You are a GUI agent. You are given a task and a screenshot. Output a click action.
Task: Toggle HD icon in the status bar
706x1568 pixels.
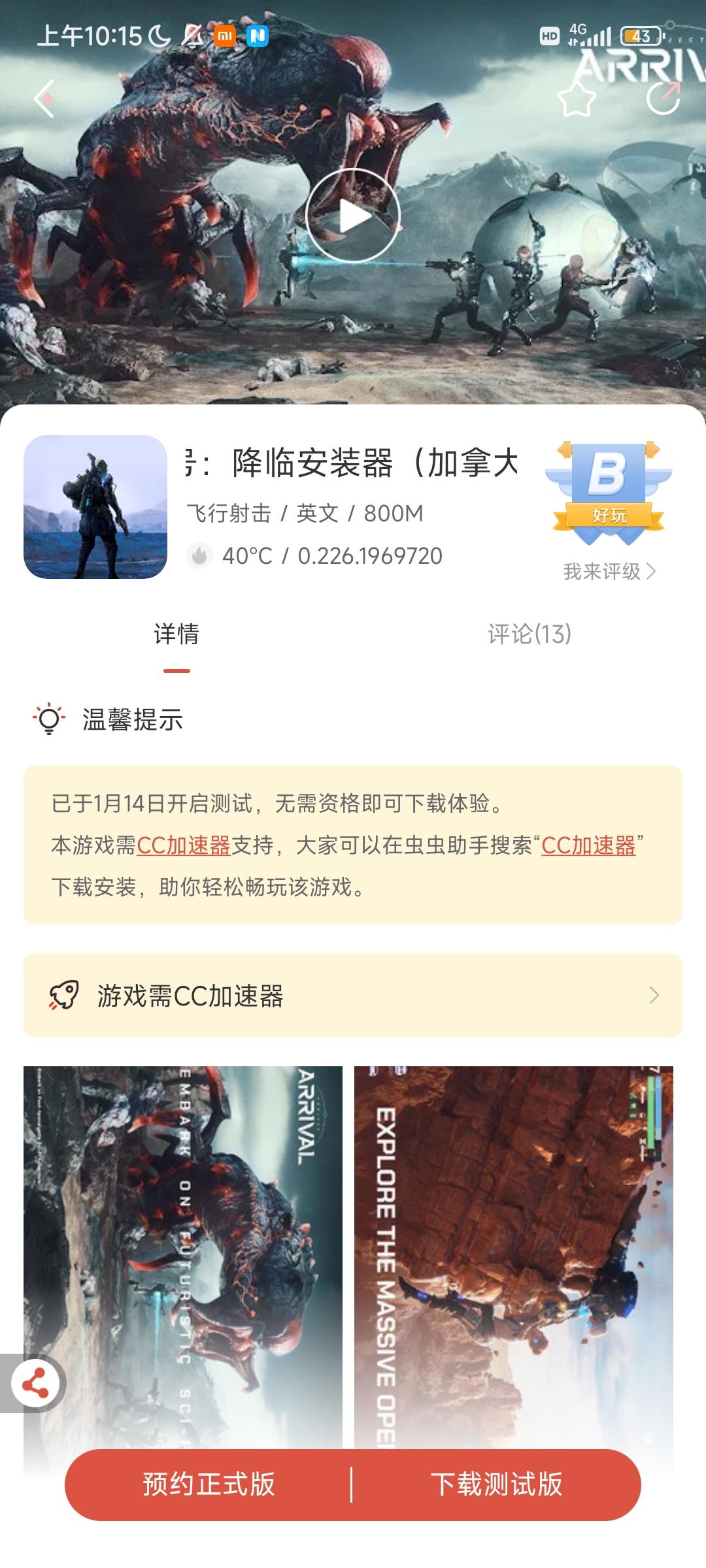coord(549,36)
